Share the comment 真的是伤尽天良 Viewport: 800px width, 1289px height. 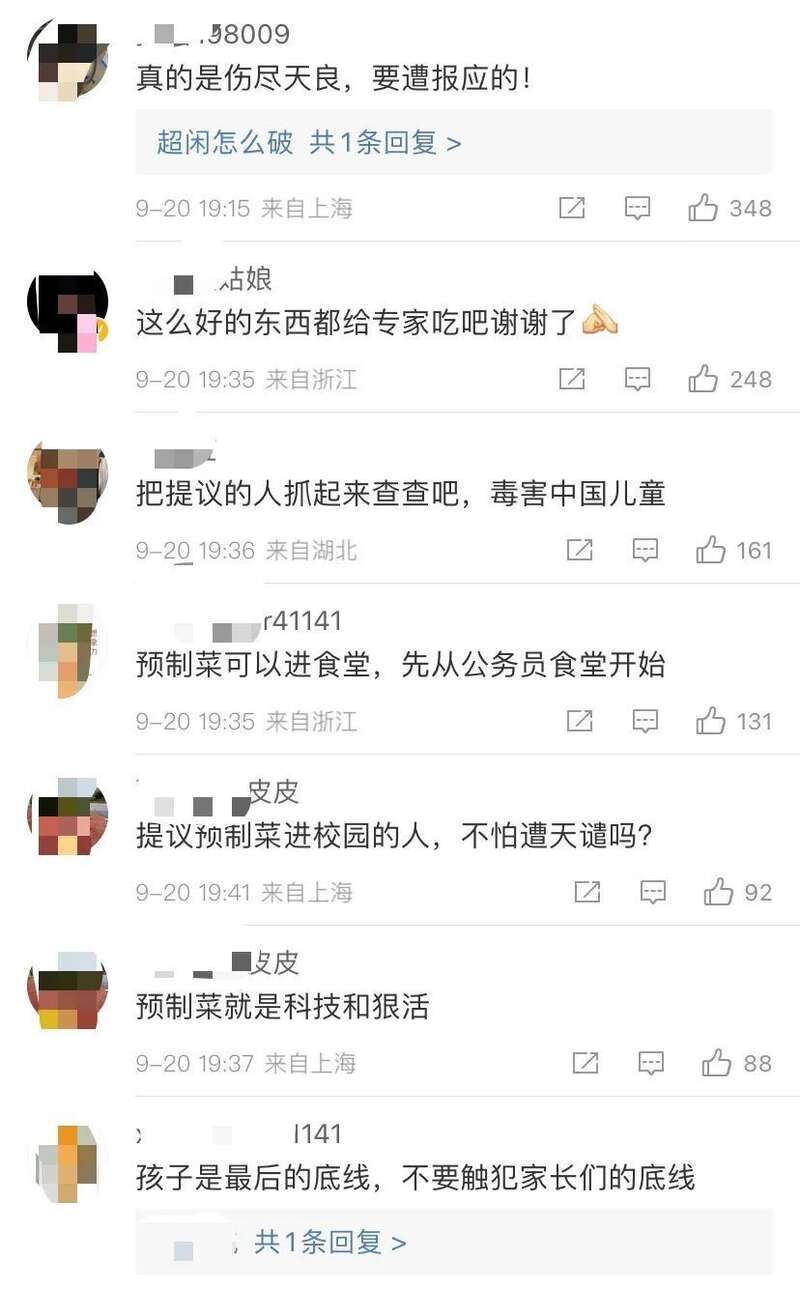click(x=572, y=208)
